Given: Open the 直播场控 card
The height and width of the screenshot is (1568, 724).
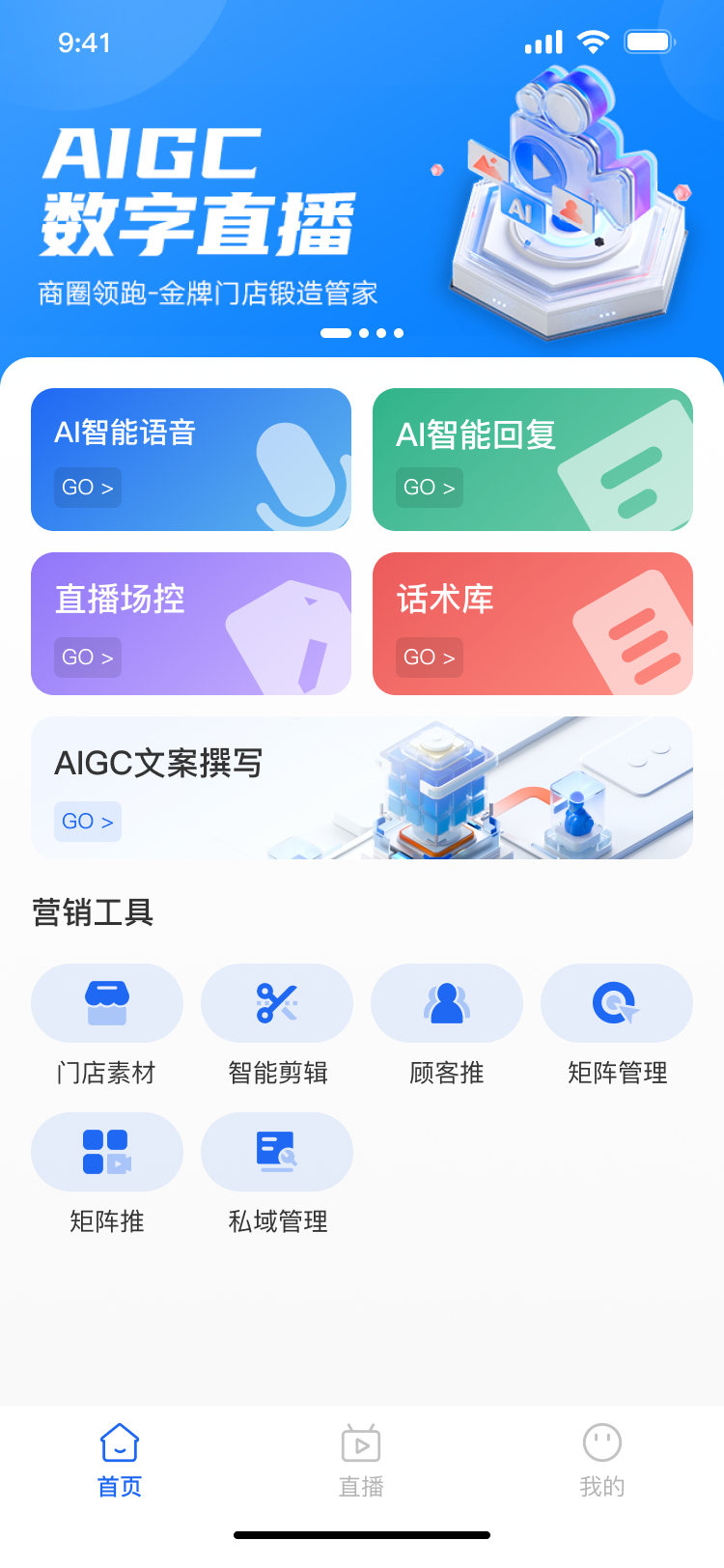Looking at the screenshot, I should 191,624.
